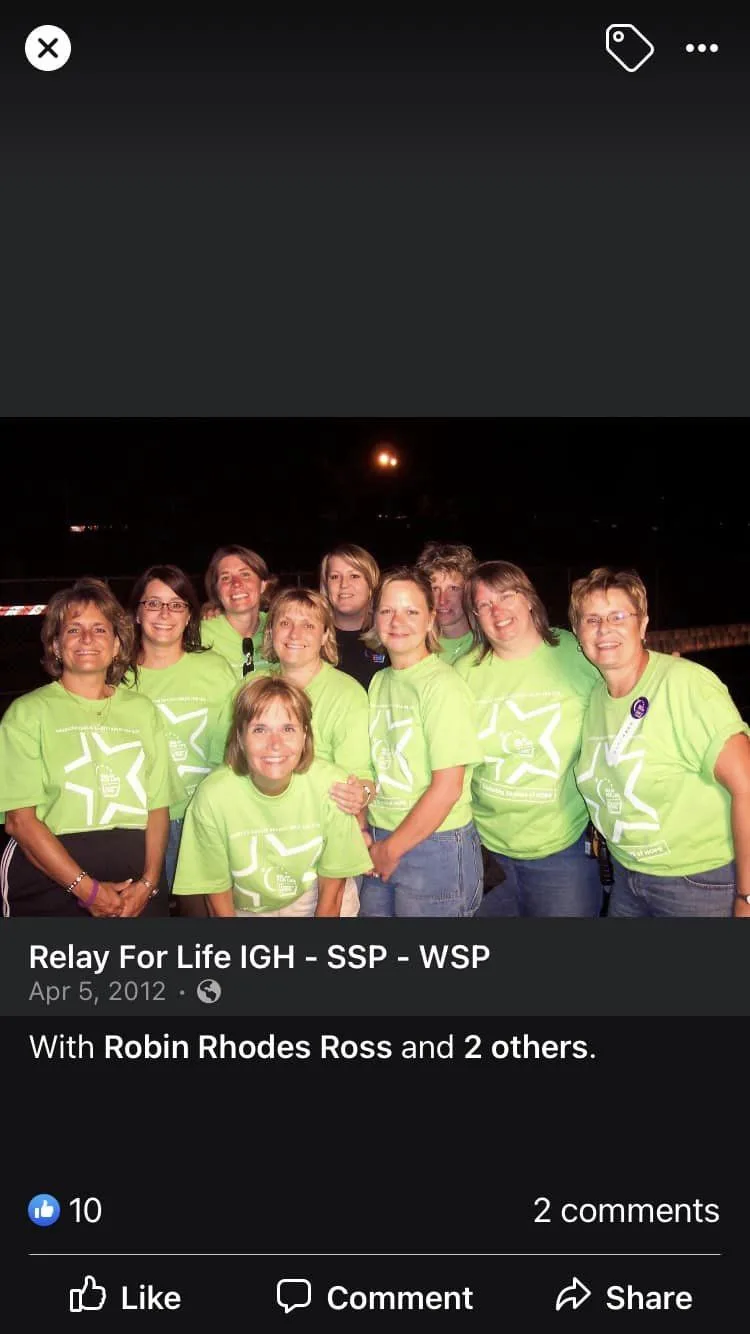Share this photo

[x=624, y=1297]
